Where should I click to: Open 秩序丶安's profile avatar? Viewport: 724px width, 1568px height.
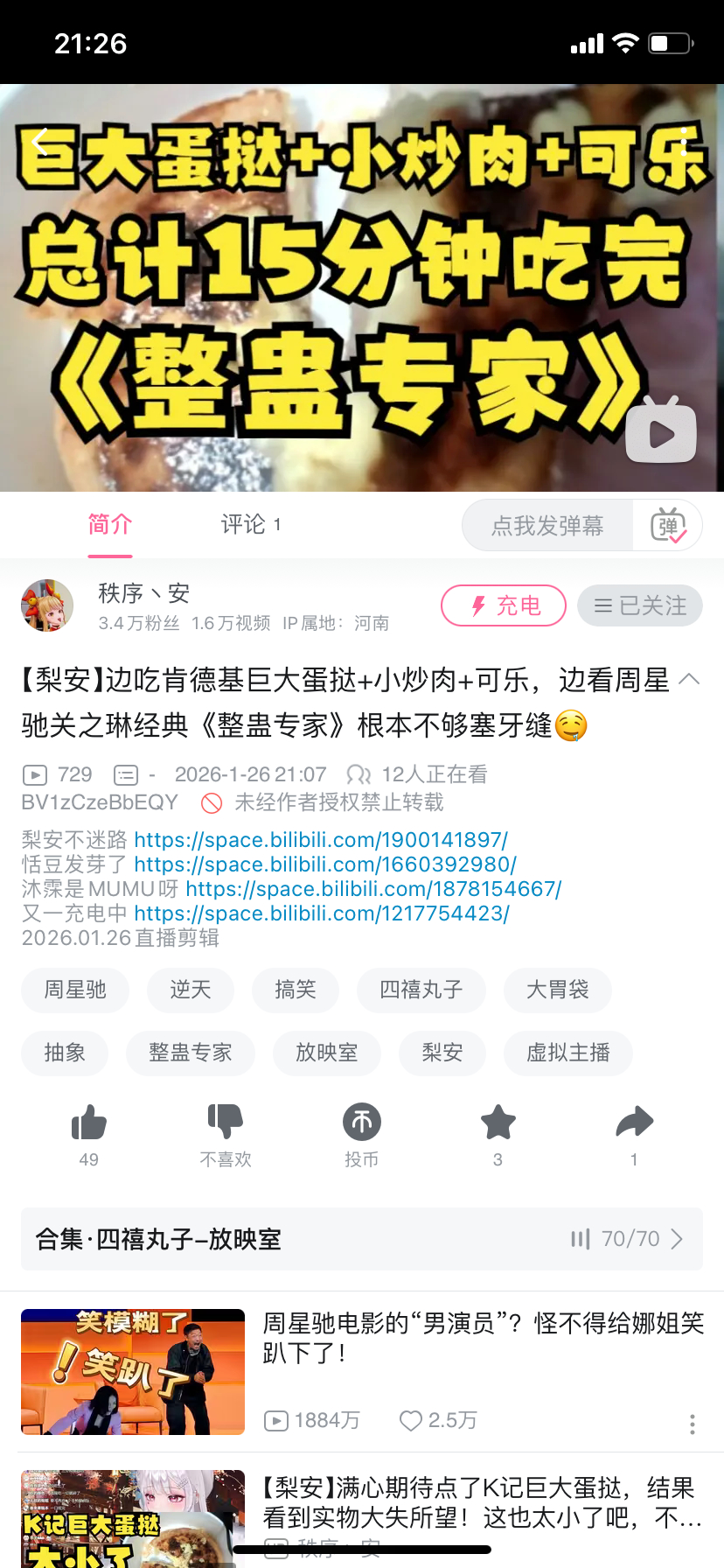point(47,605)
